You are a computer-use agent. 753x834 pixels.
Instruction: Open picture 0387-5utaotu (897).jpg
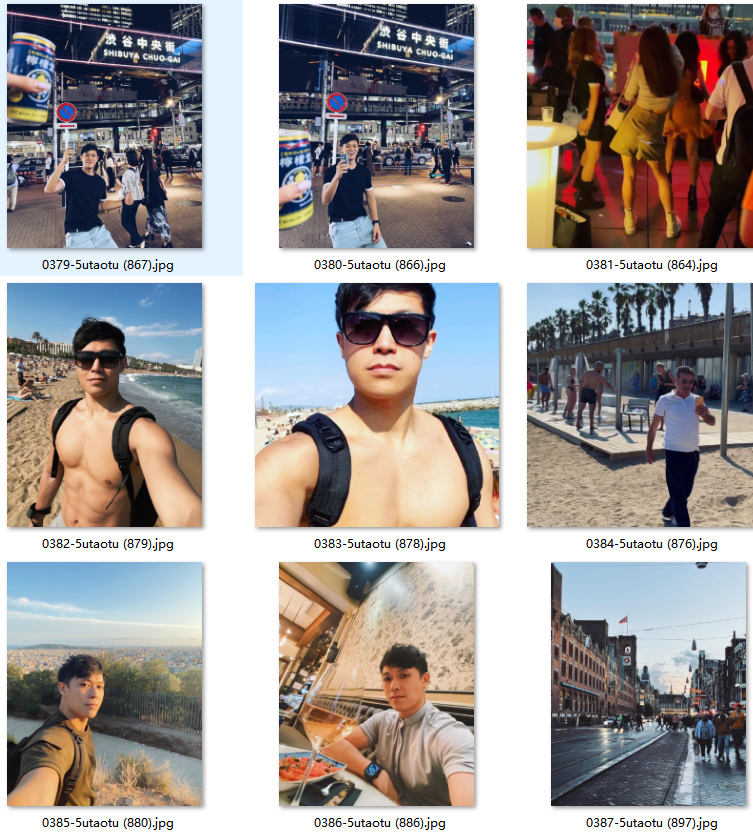point(648,684)
